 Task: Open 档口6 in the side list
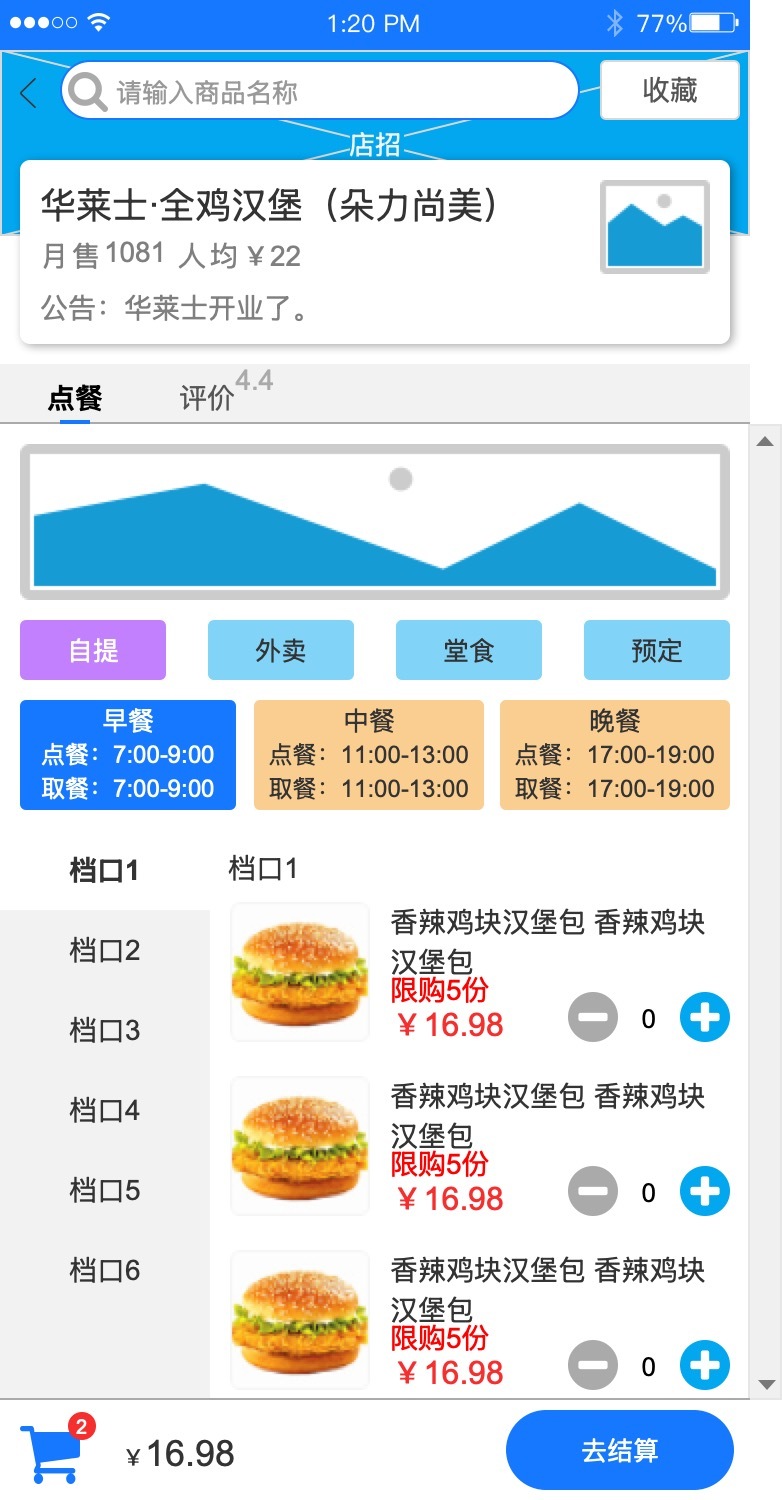tap(105, 1270)
